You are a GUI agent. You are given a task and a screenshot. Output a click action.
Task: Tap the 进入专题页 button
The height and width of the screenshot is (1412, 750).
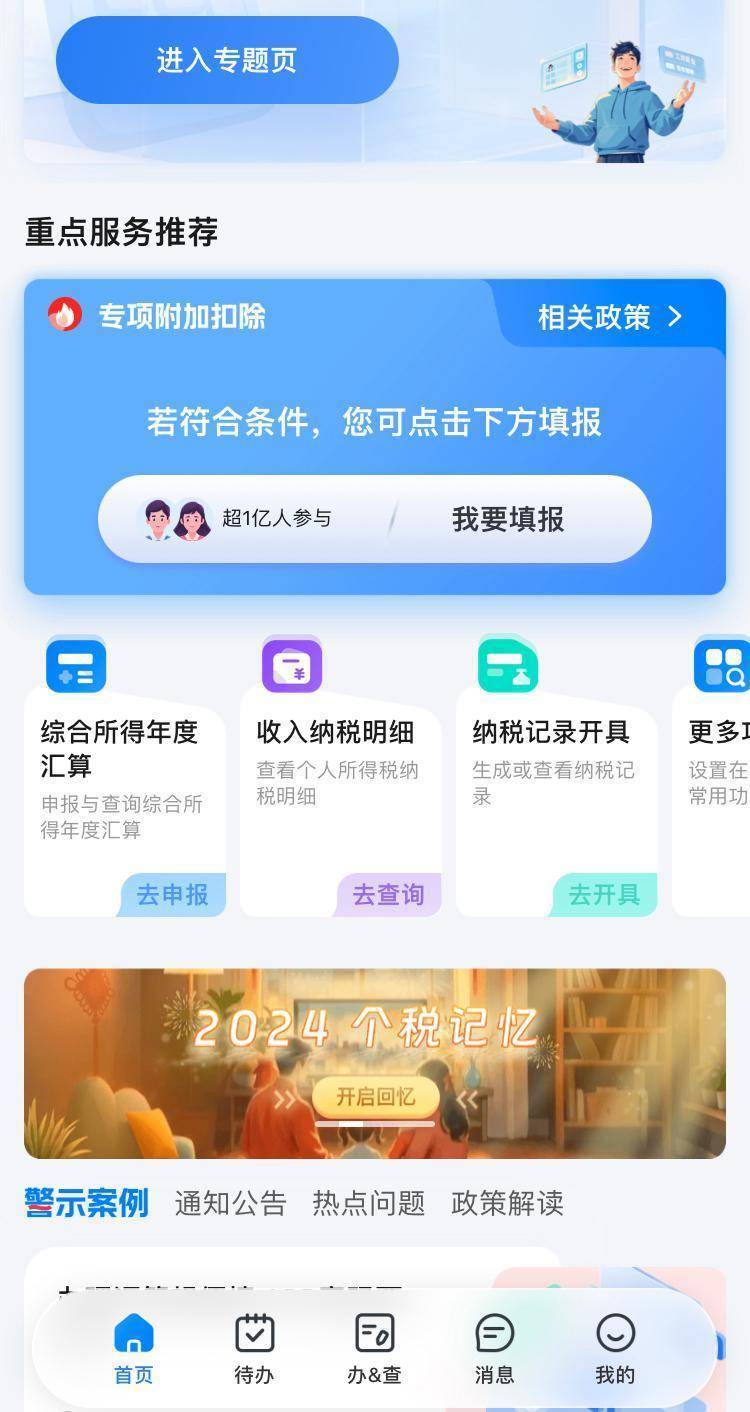click(x=227, y=60)
